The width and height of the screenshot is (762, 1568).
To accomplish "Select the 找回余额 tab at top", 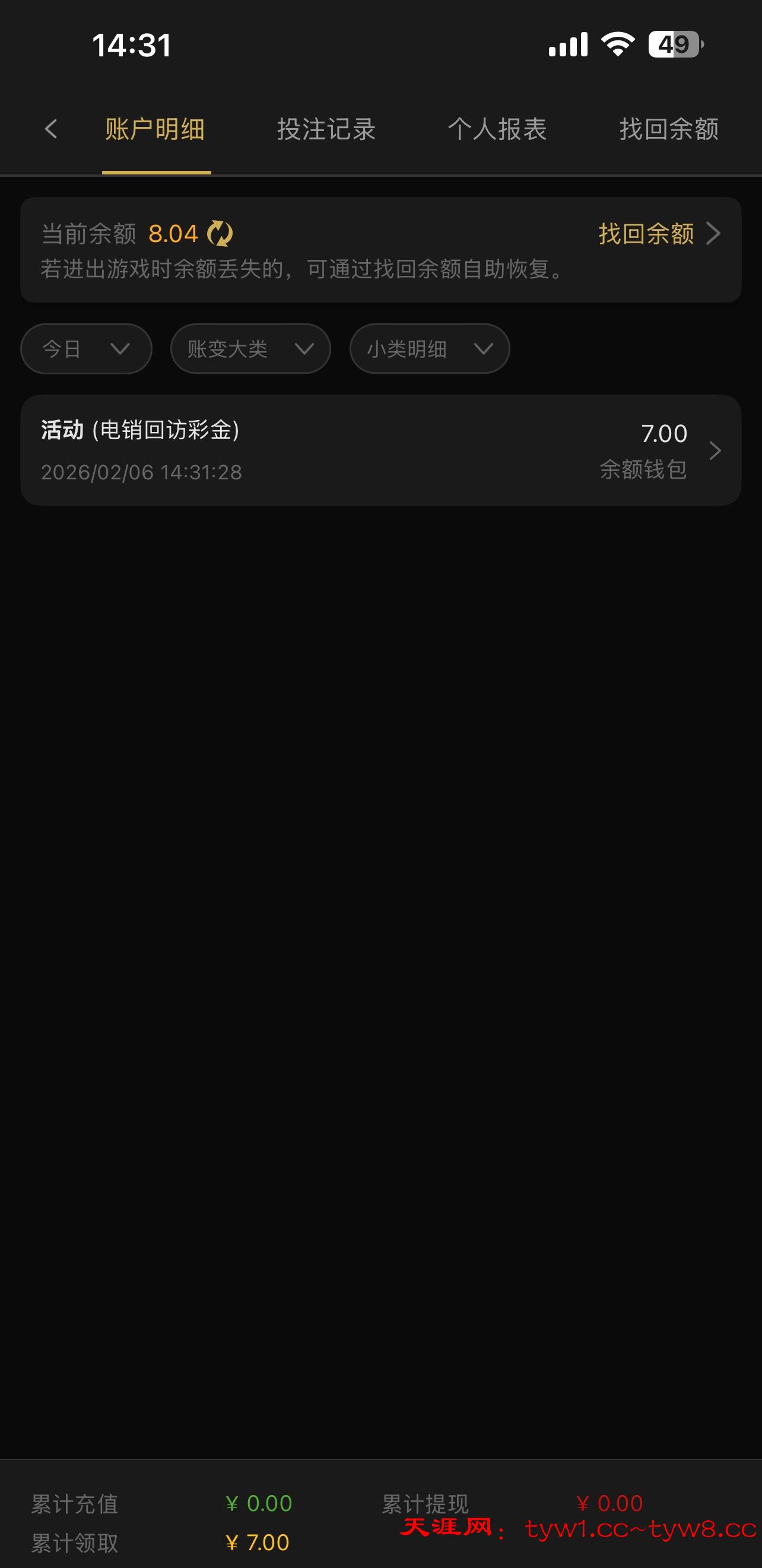I will (669, 129).
